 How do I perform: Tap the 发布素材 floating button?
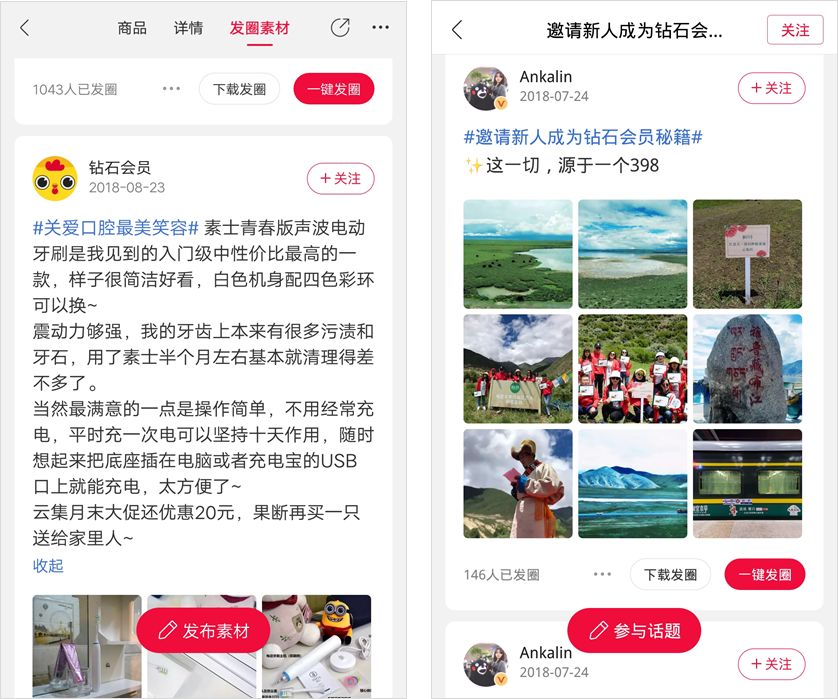[x=205, y=631]
